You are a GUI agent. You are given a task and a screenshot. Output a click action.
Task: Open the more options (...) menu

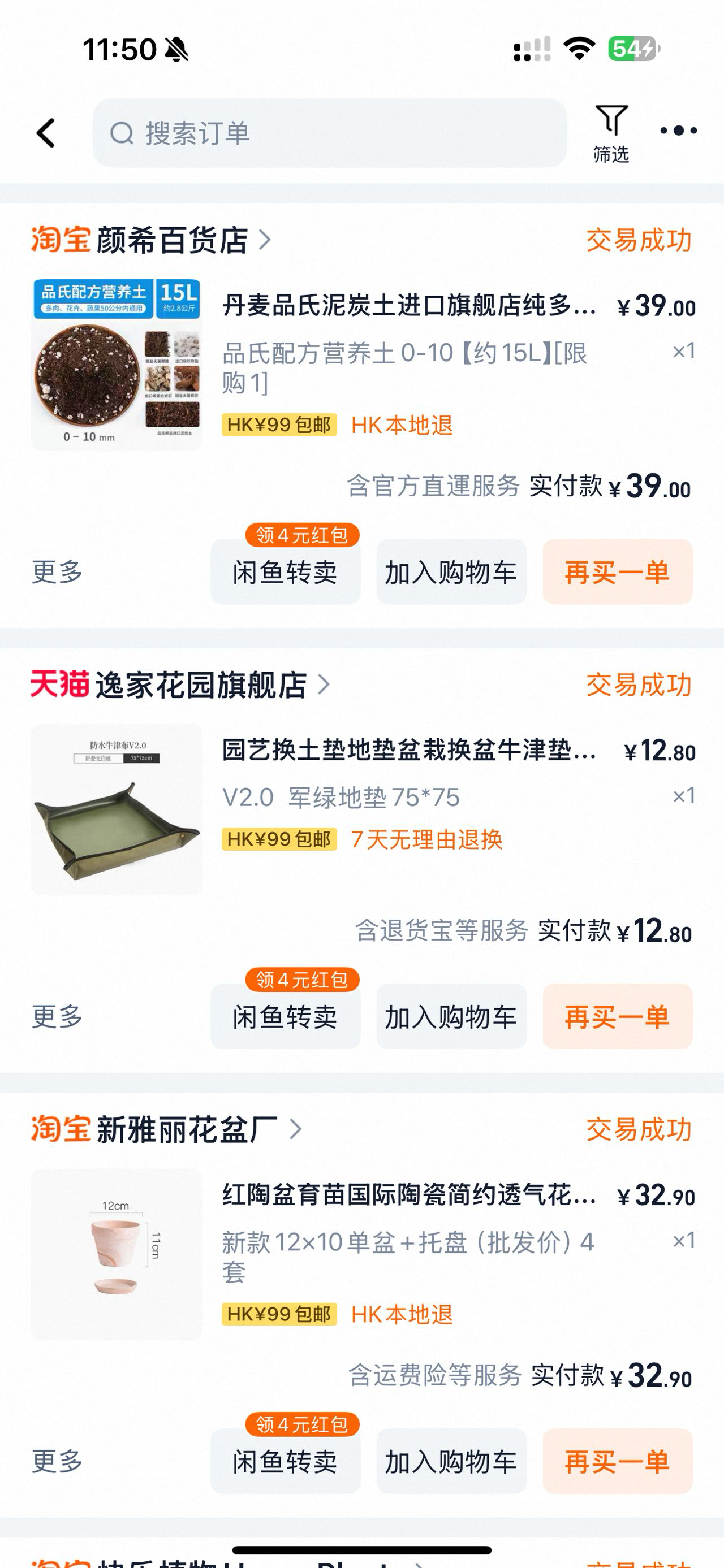click(x=679, y=130)
